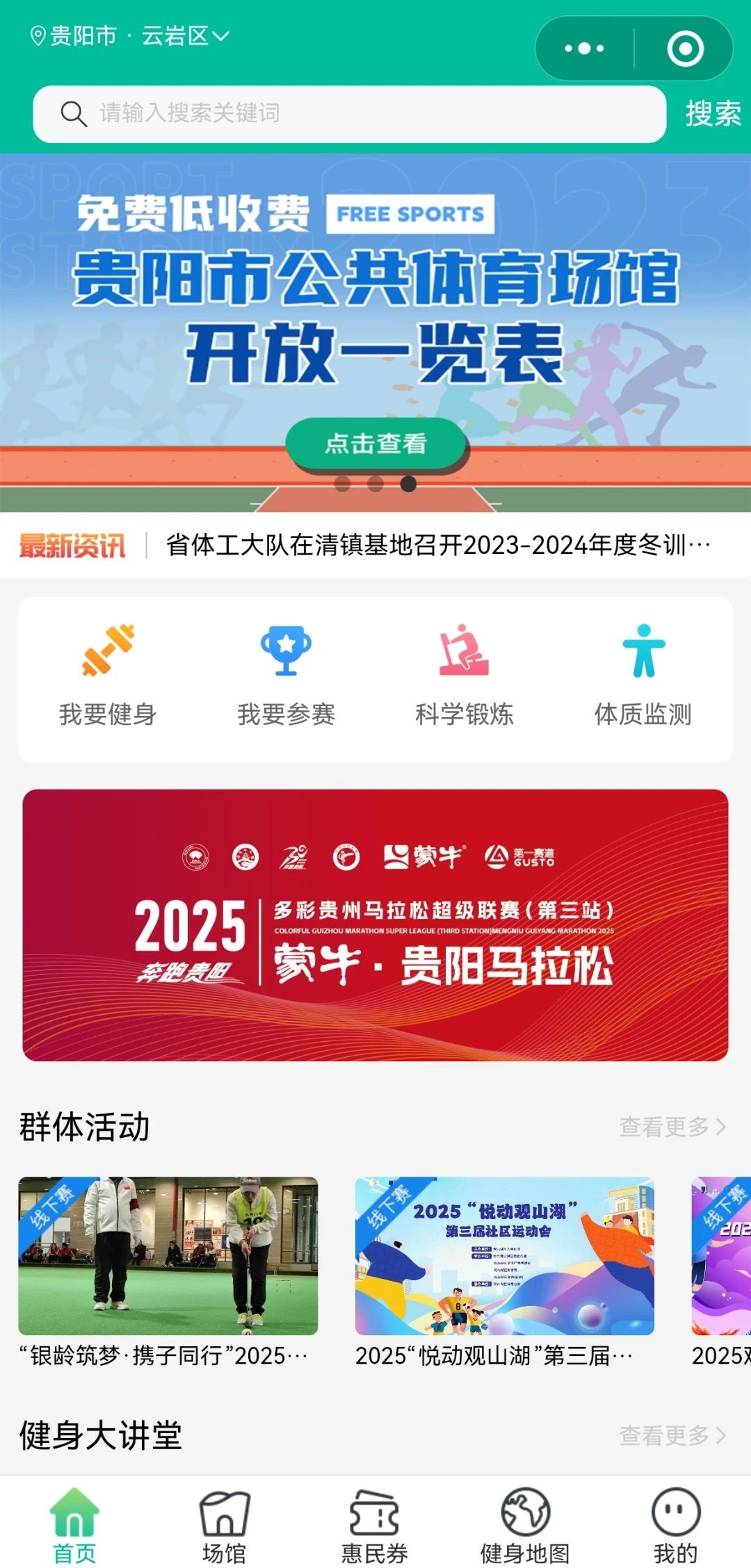Focus the 请输入搜索关键词 search field
Viewport: 751px width, 1568px height.
pos(350,114)
